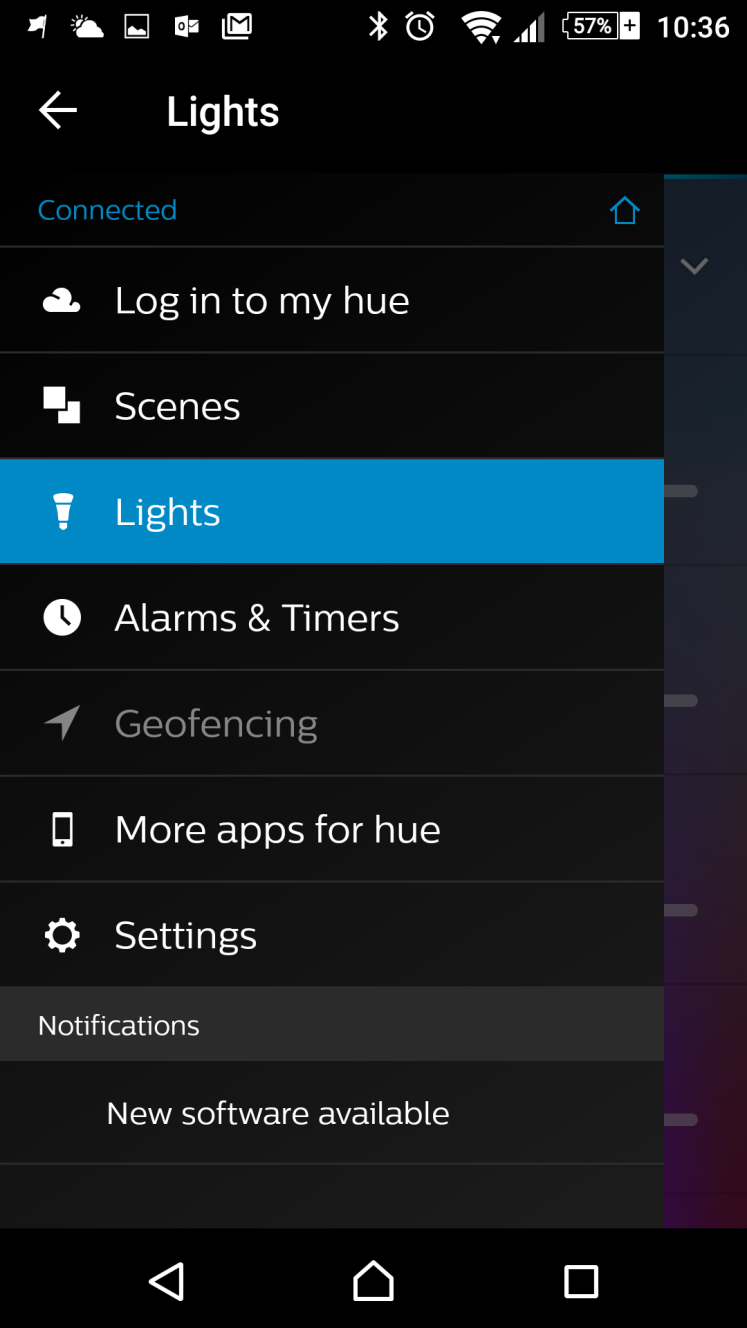Screen dimensions: 747x1328
Task: Tap the back arrow next to Lights
Action: pos(58,111)
